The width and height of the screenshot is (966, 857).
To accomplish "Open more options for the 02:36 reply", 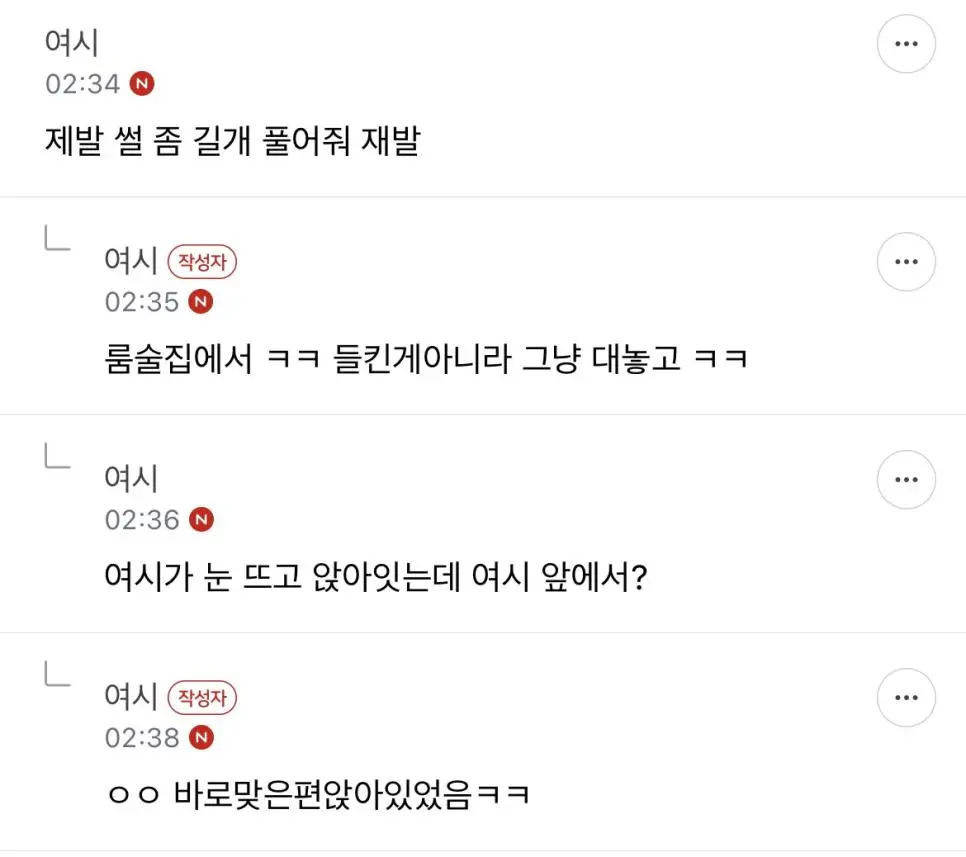I will point(906,480).
